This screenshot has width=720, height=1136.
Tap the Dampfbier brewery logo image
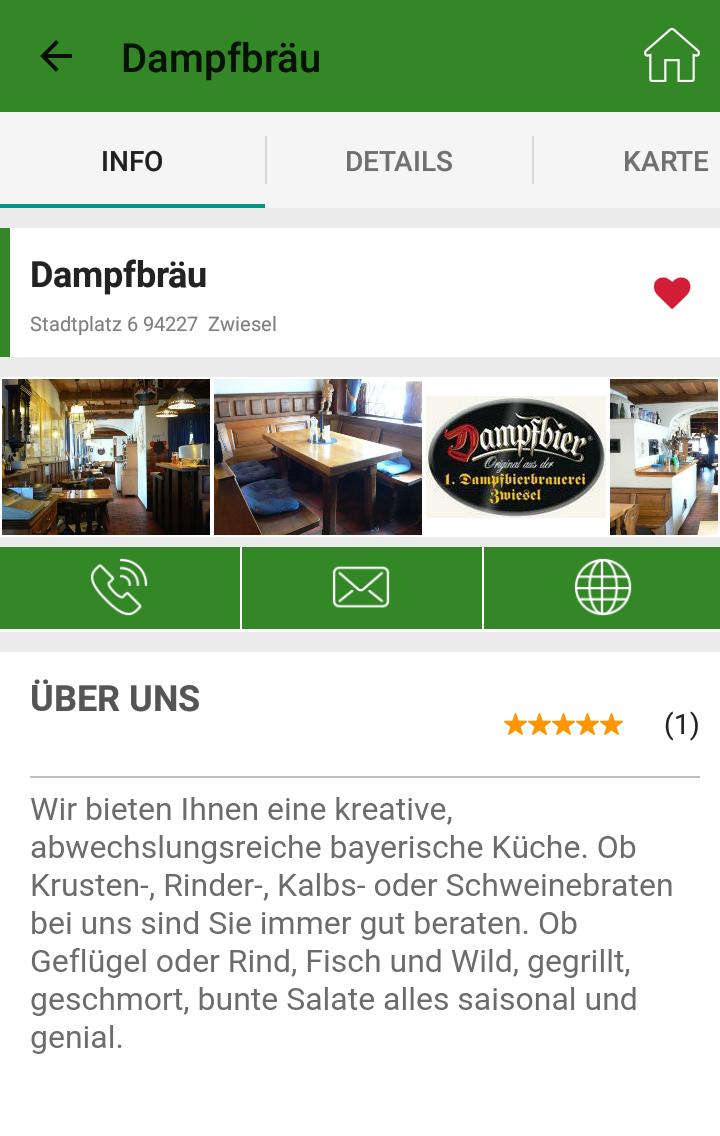pos(517,456)
